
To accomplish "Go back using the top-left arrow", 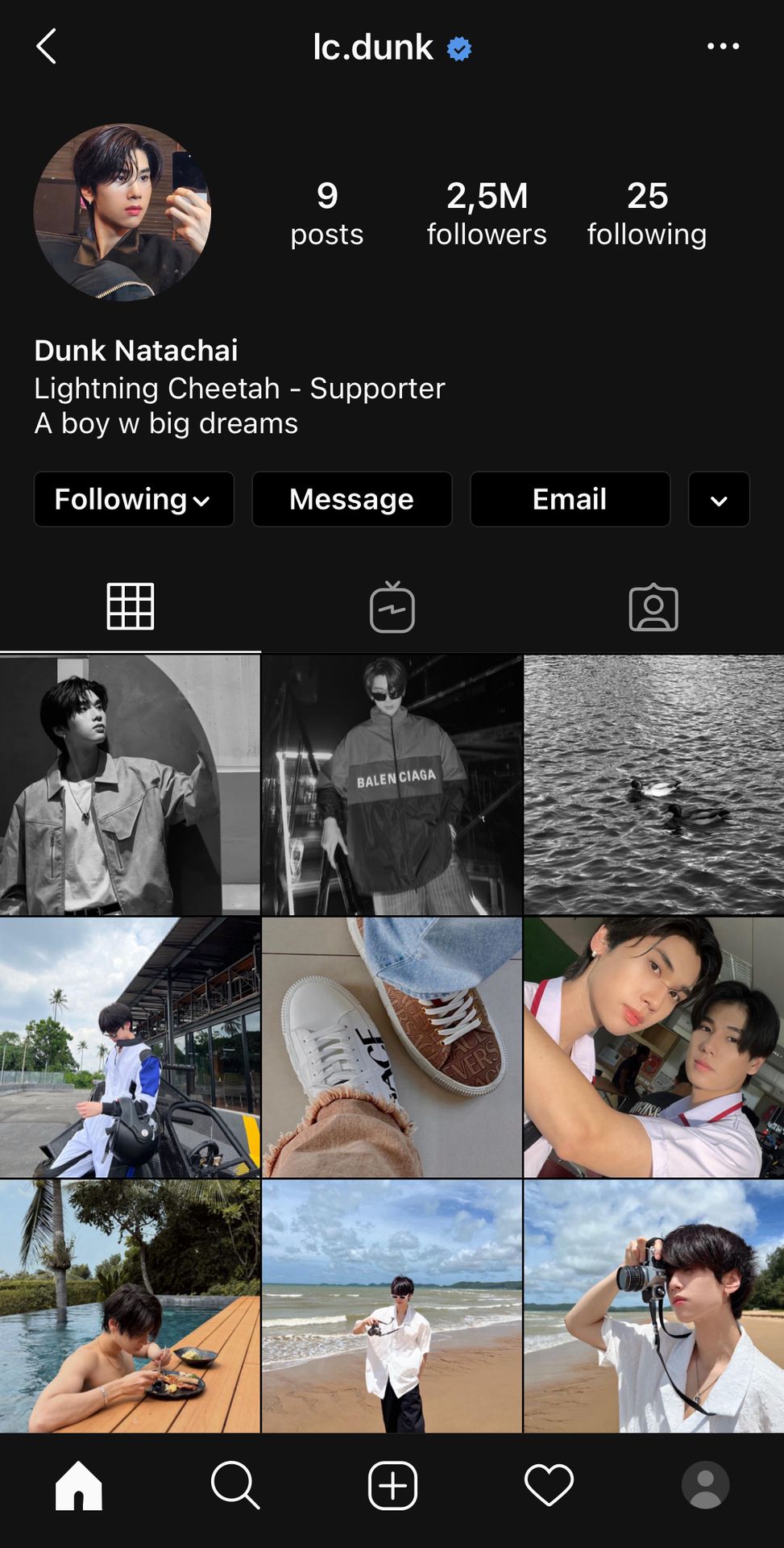I will tap(47, 47).
